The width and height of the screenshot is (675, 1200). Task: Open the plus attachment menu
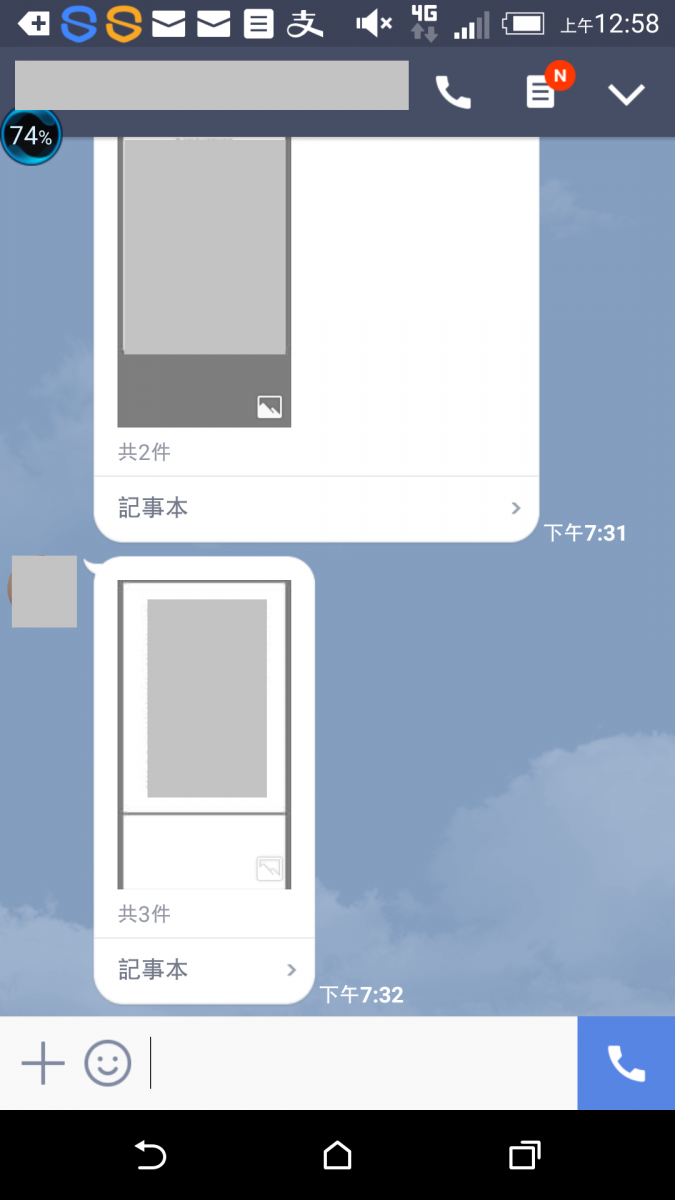(43, 1063)
